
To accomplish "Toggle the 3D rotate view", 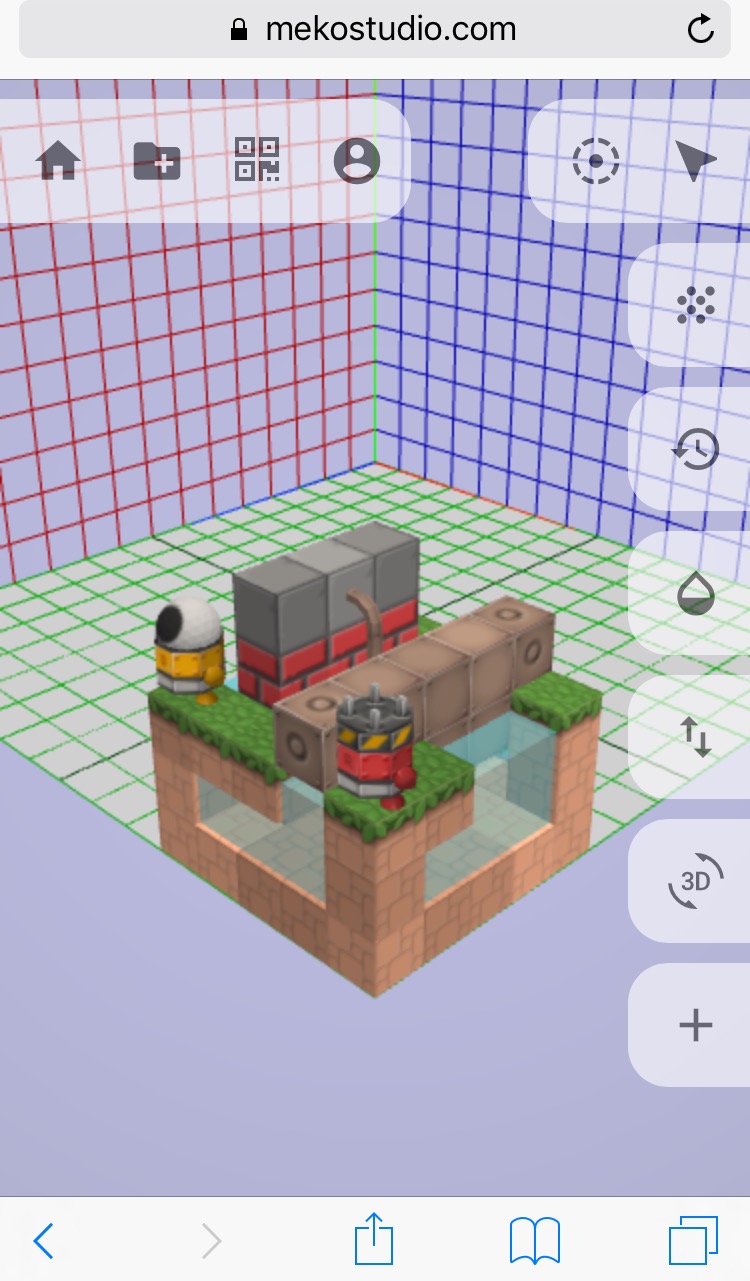I will (696, 881).
